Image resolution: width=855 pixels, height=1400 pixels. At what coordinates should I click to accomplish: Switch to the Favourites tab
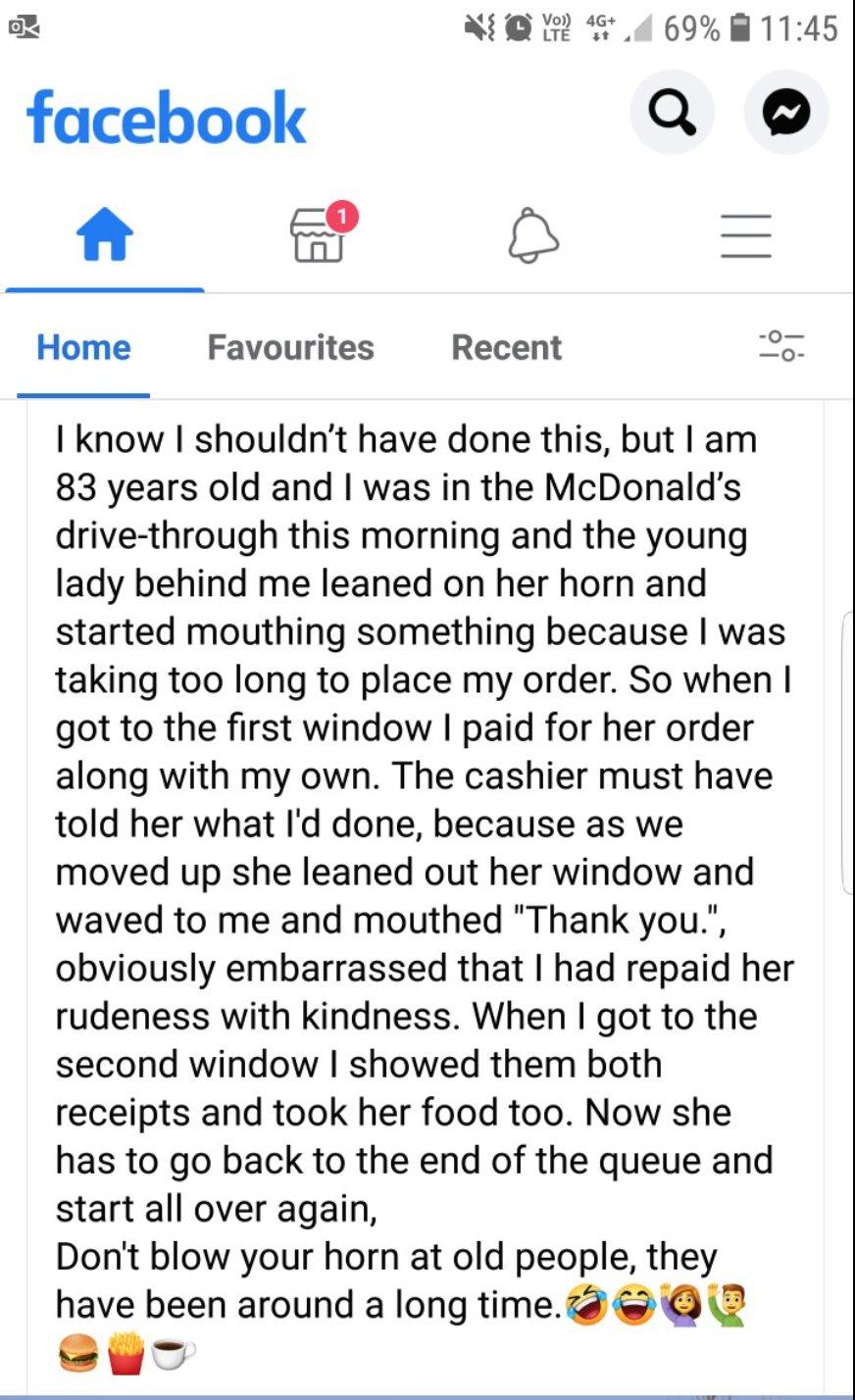[290, 347]
